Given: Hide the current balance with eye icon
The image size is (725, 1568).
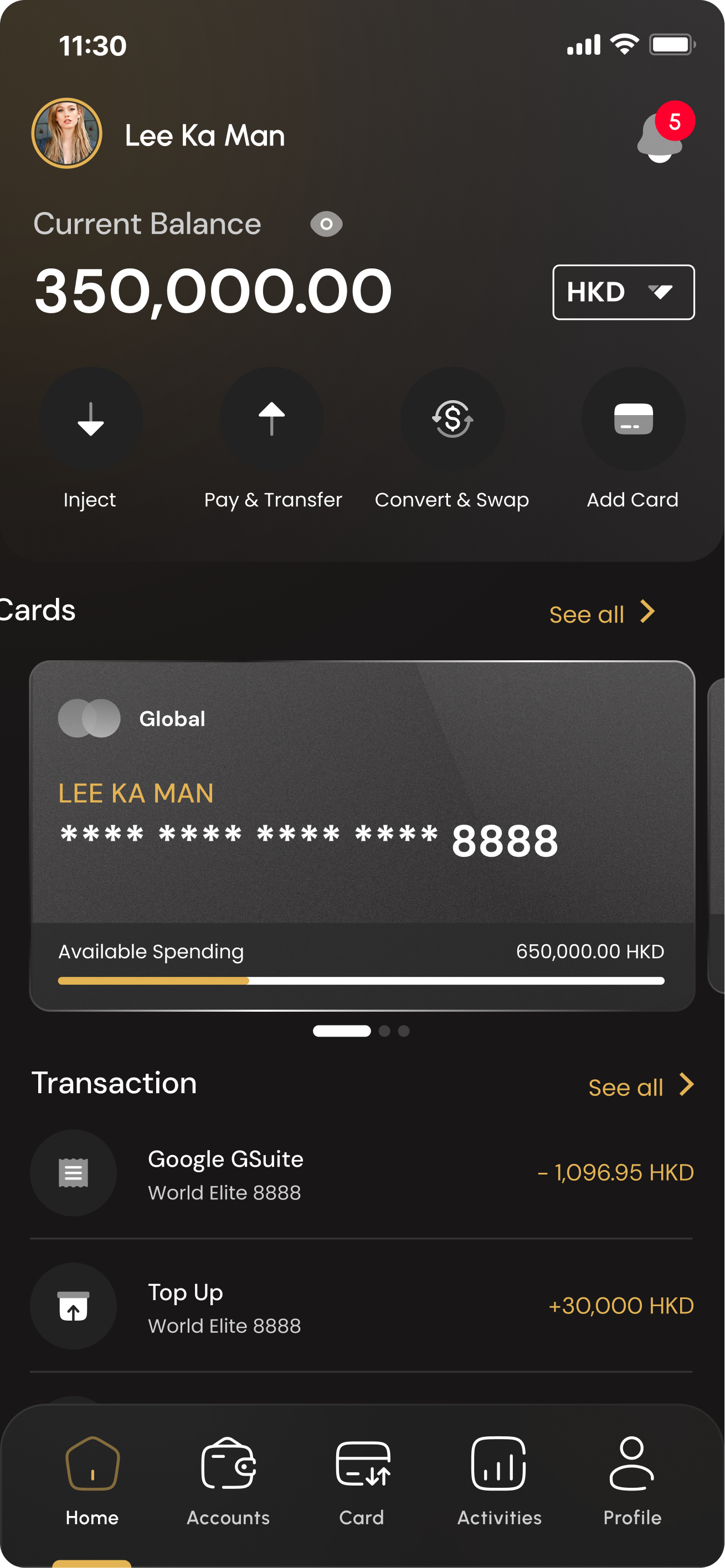Looking at the screenshot, I should tap(326, 225).
